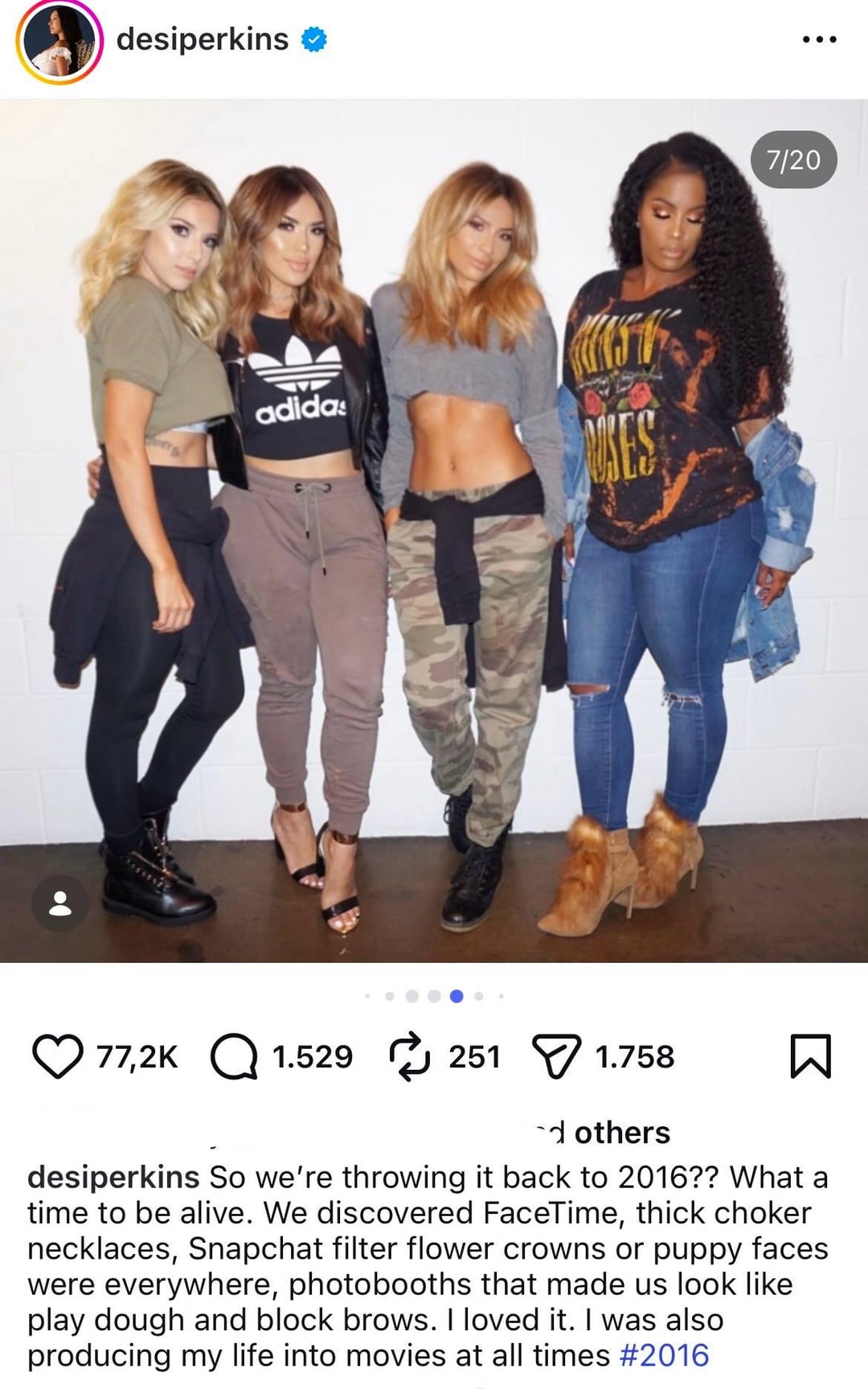
Task: Like the desiperkins post
Action: coord(57,1057)
